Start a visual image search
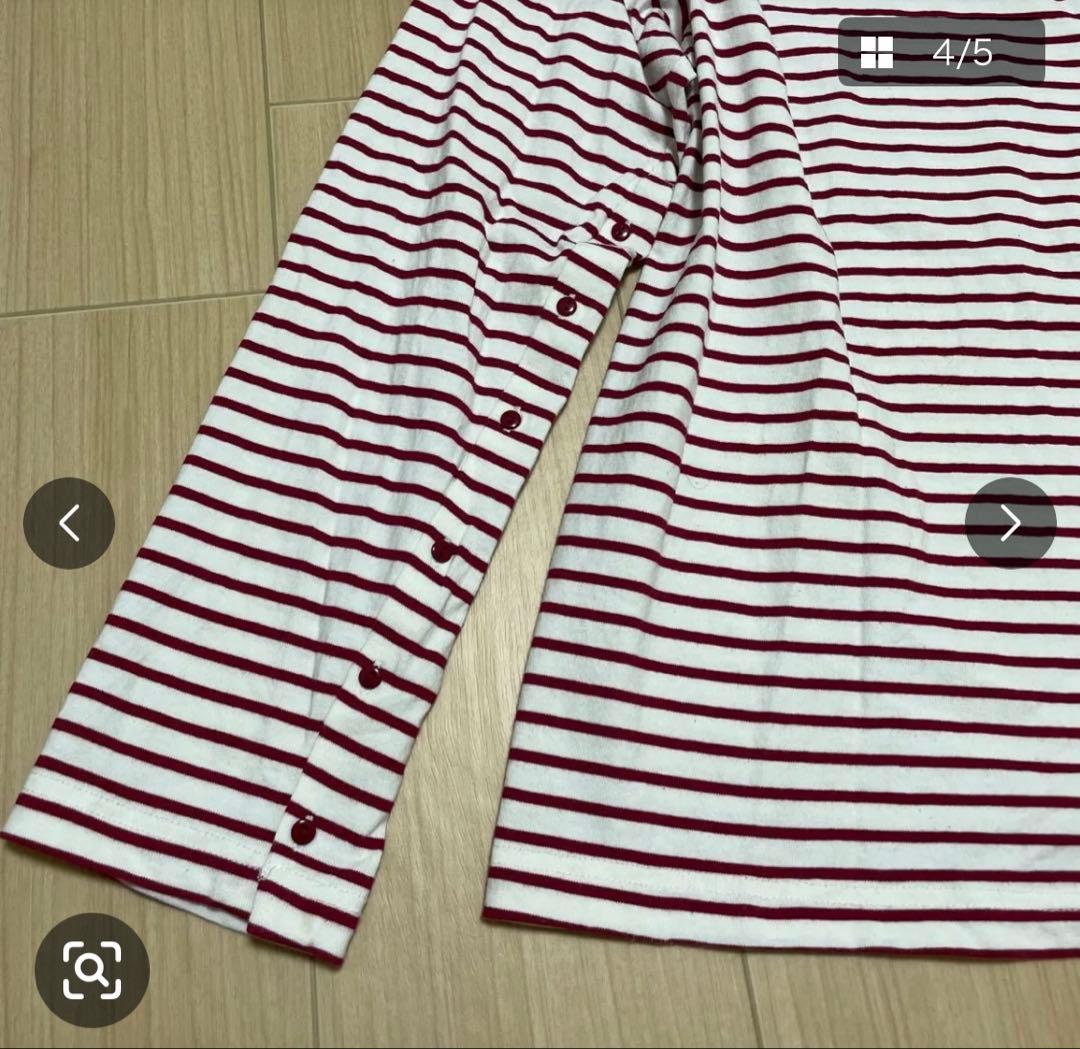Screen dimensions: 1080x1049 pos(92,969)
